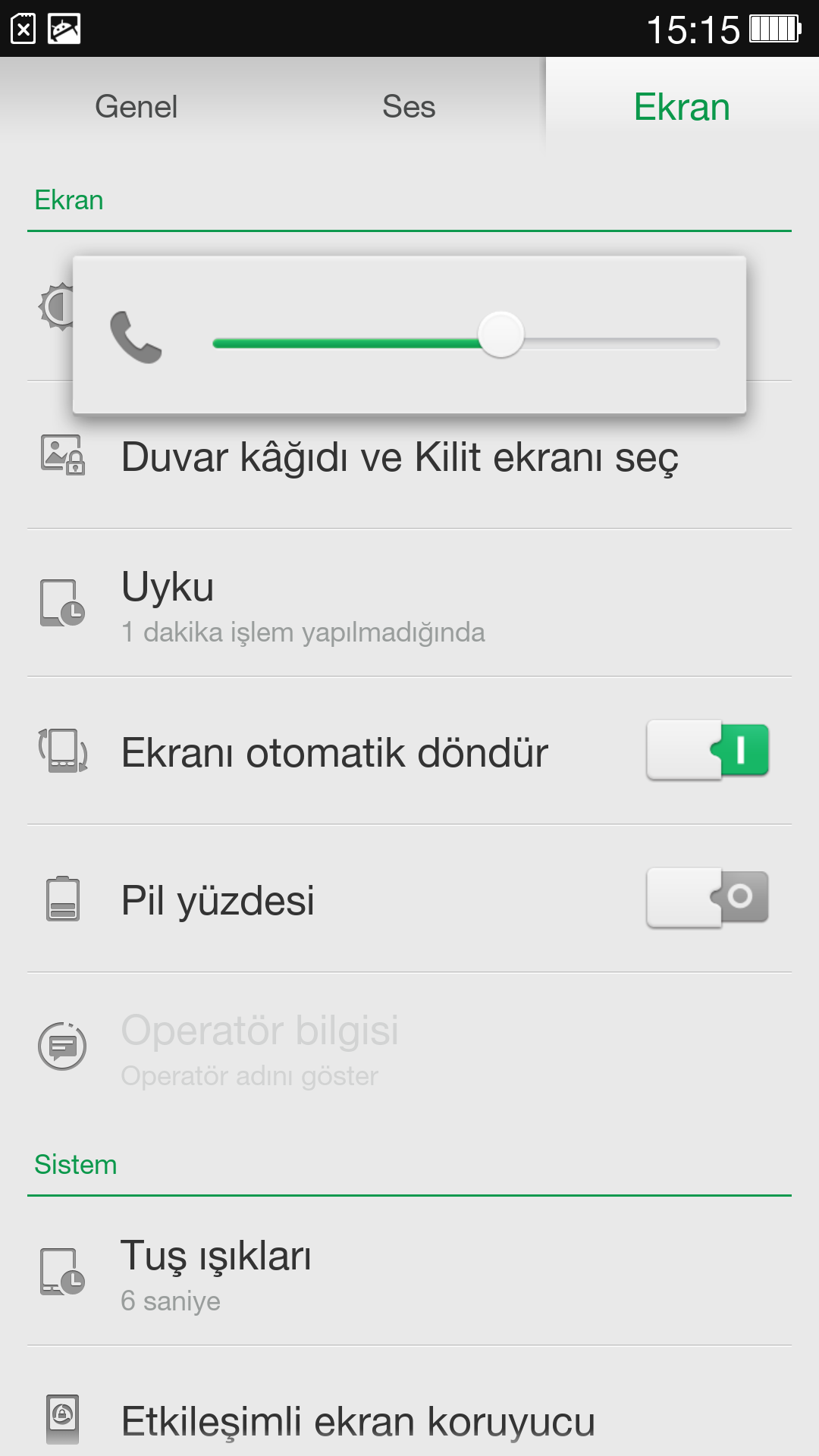819x1456 pixels.
Task: Select the Ekran tab
Action: tap(682, 106)
